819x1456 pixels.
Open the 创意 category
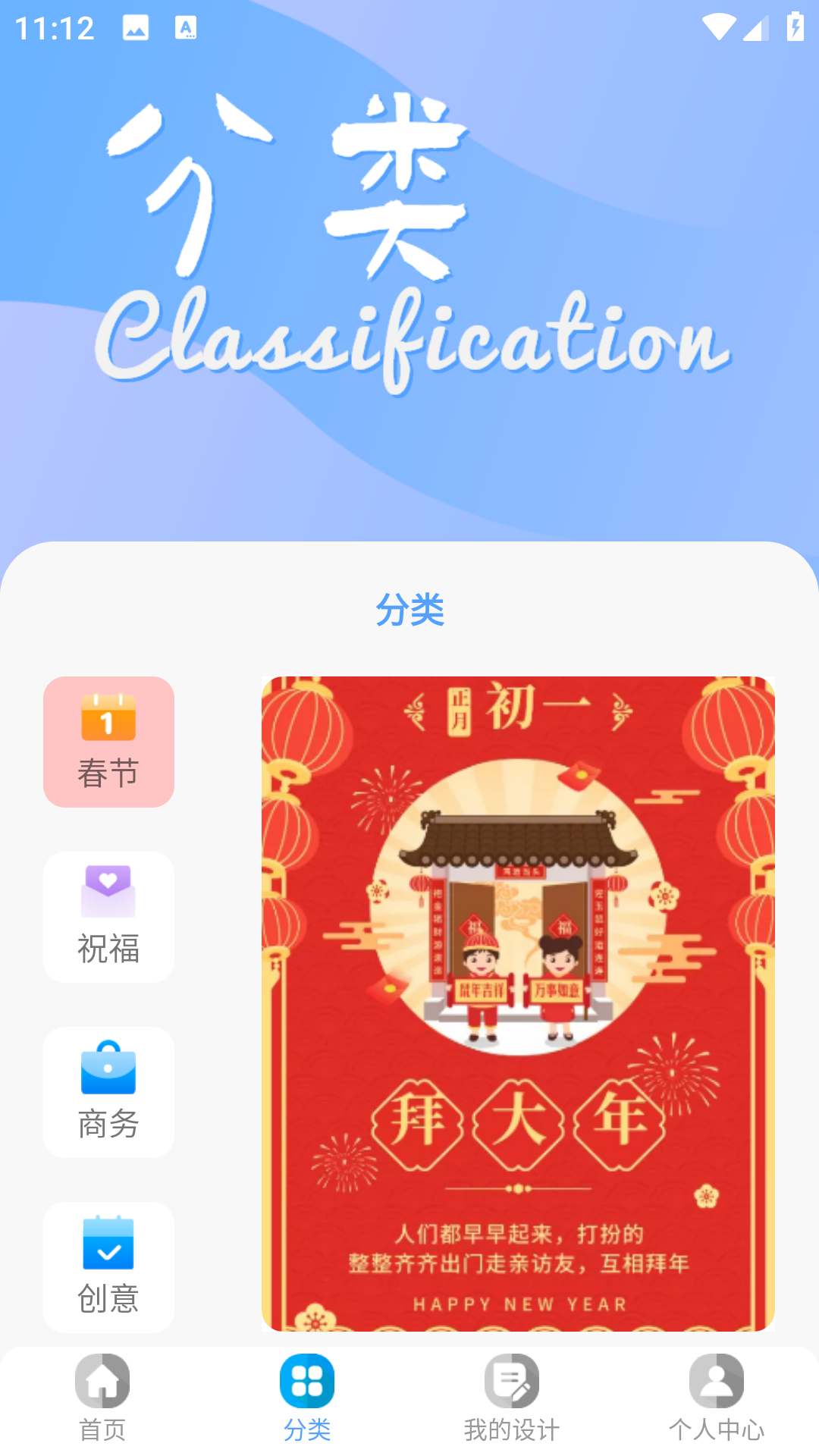(x=108, y=1266)
